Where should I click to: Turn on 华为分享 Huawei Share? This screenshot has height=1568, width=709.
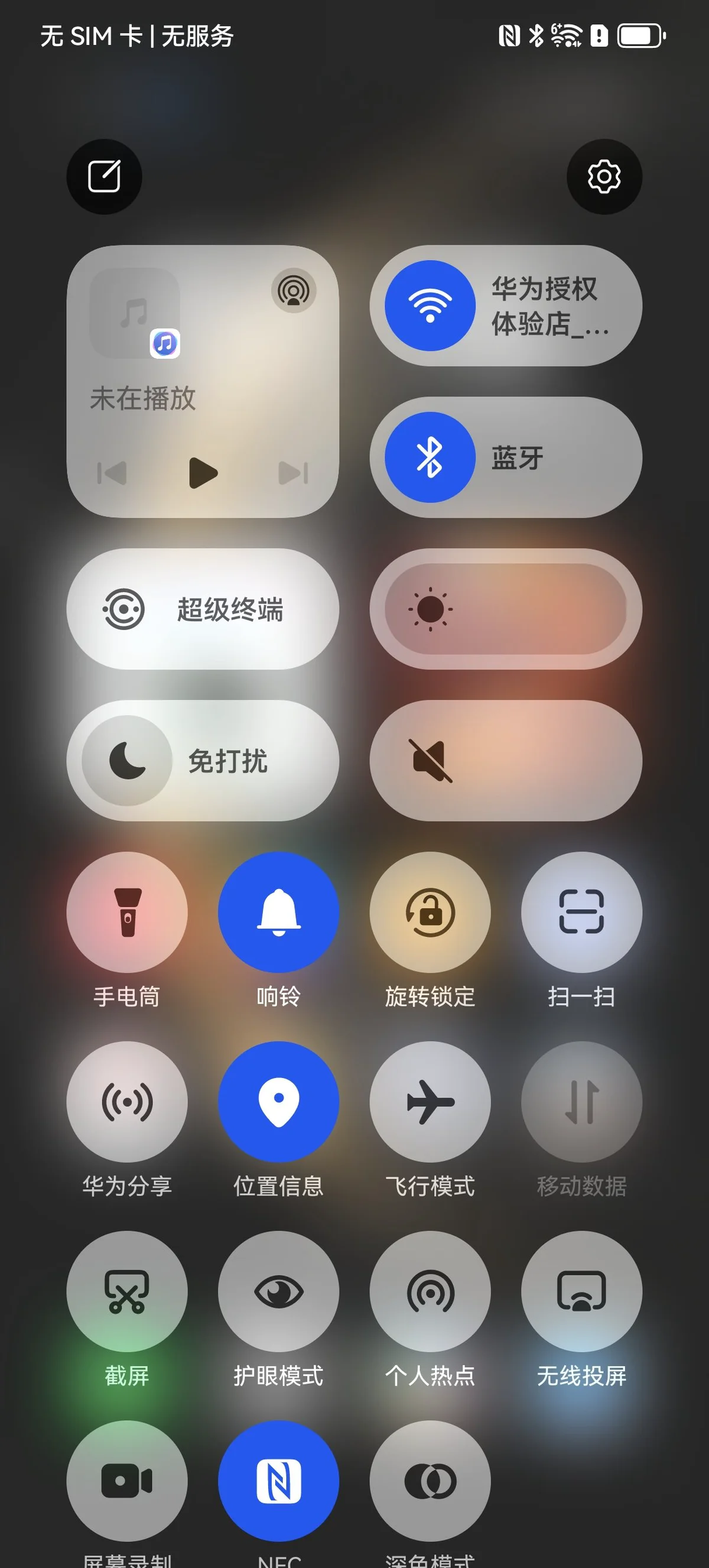click(x=127, y=1101)
